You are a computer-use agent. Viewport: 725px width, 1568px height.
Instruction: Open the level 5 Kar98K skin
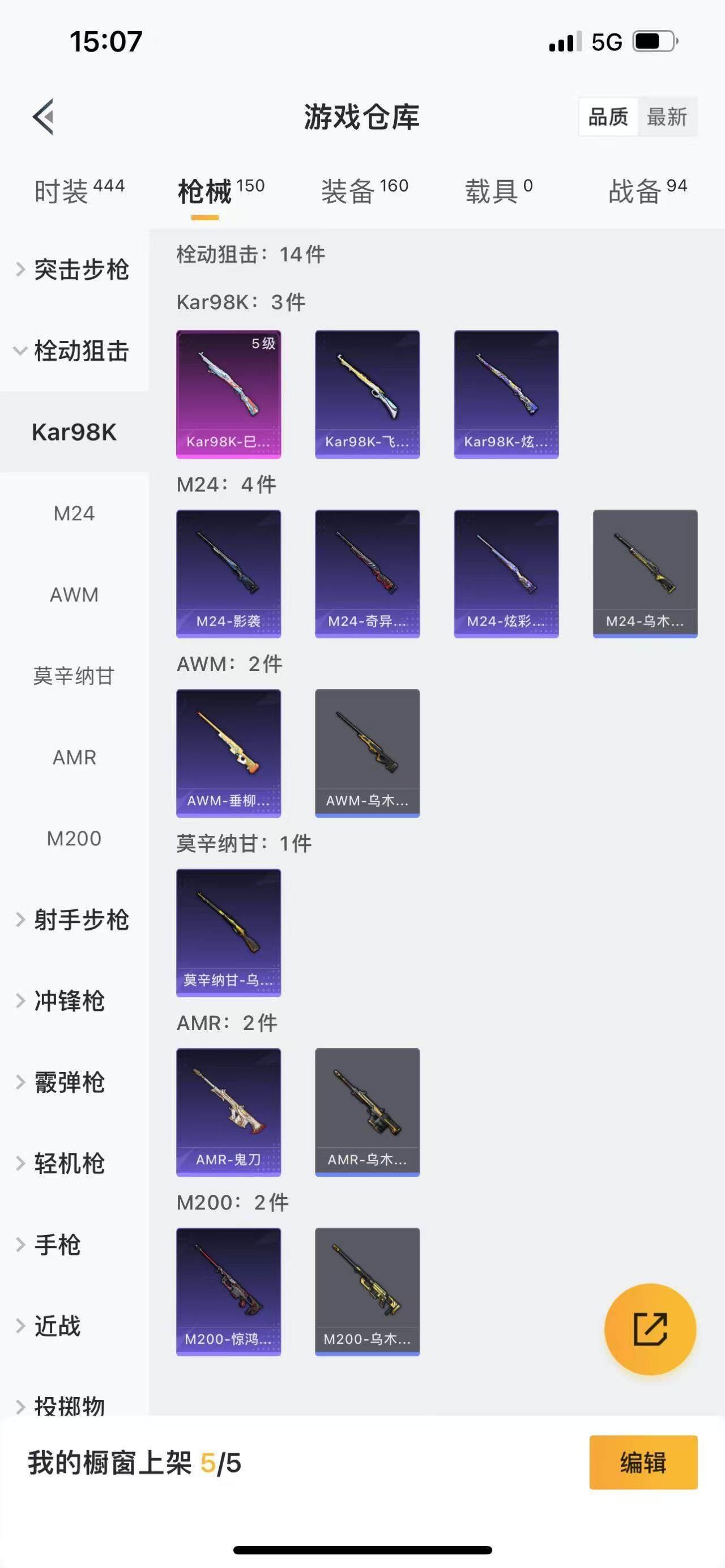[228, 394]
